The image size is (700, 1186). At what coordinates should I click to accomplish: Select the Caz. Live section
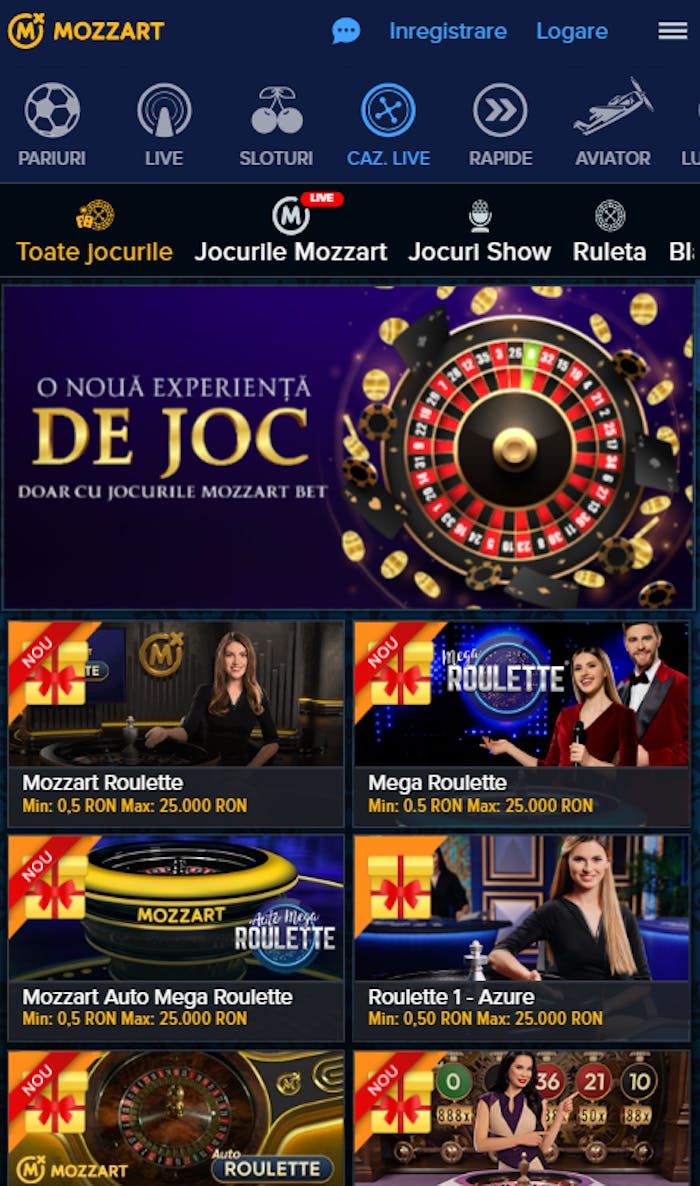tap(388, 125)
